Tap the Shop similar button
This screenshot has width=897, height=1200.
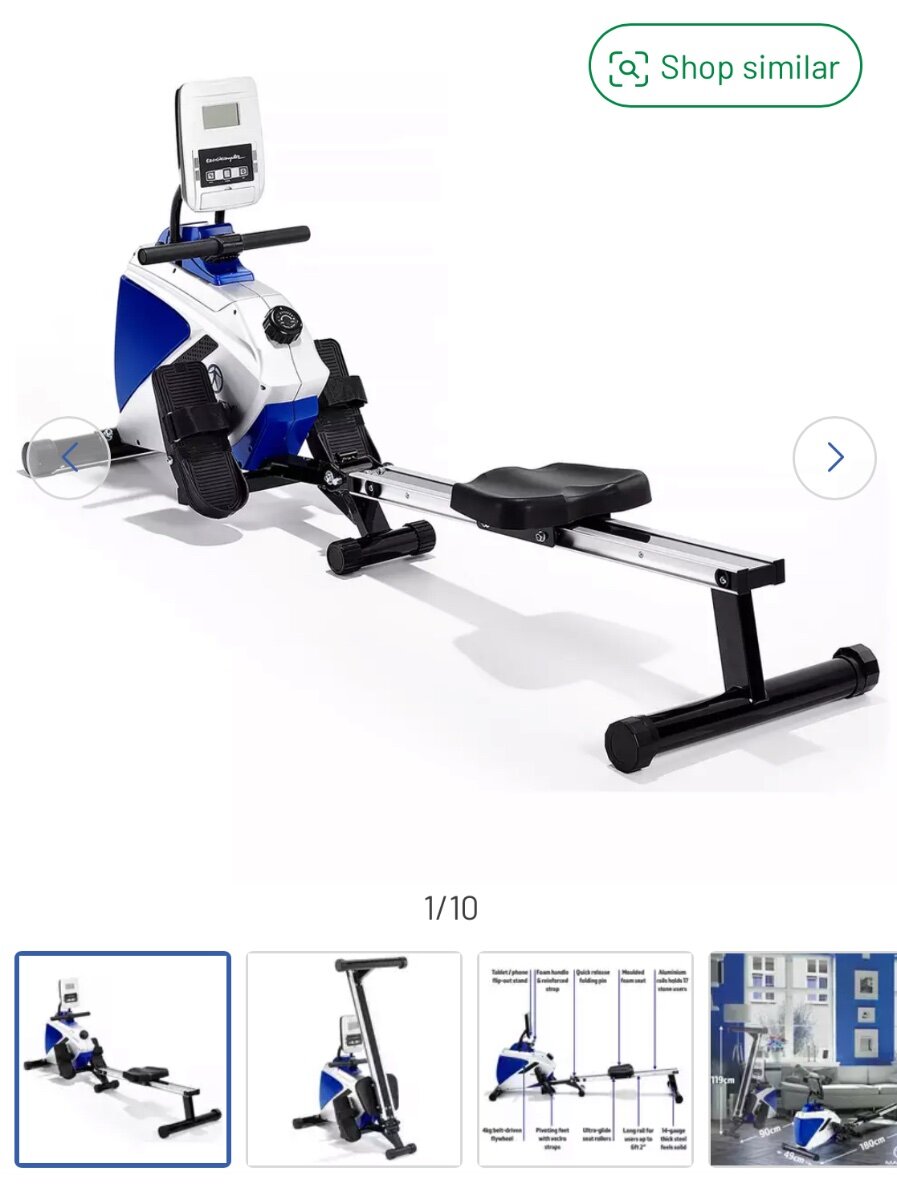pos(725,67)
